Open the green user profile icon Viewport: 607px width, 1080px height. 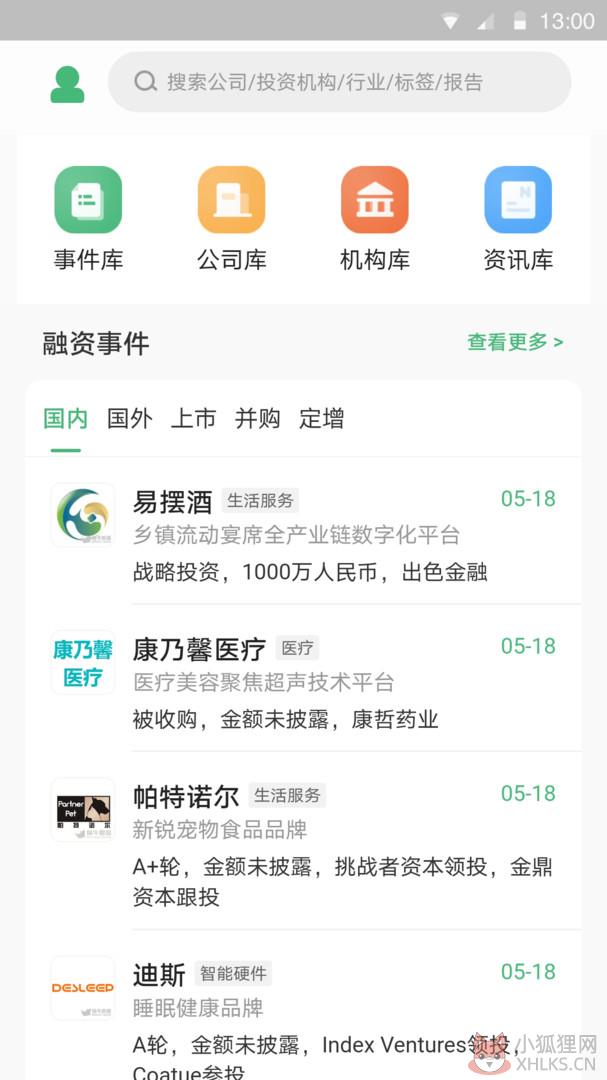[x=68, y=84]
